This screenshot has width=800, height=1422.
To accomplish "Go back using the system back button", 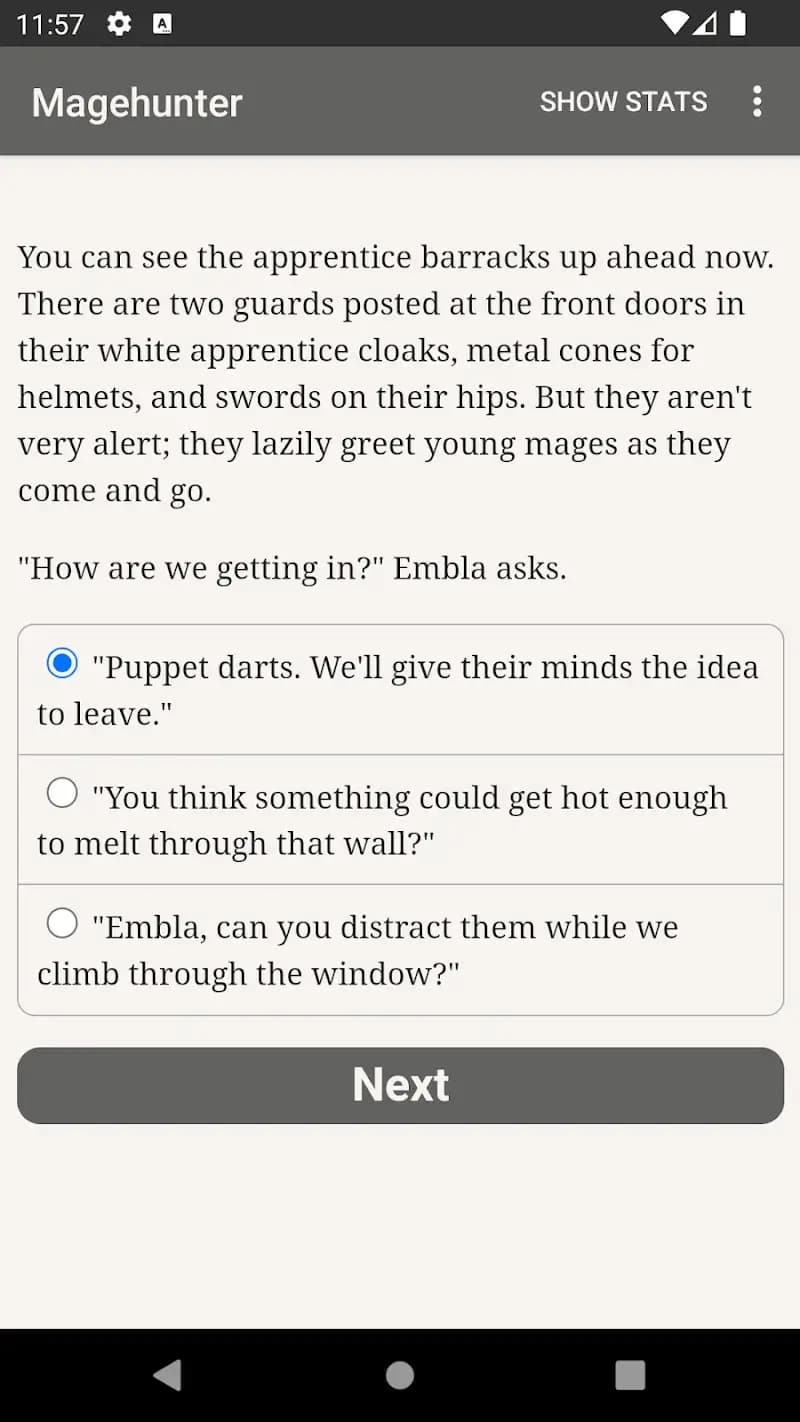I will pyautogui.click(x=168, y=1375).
